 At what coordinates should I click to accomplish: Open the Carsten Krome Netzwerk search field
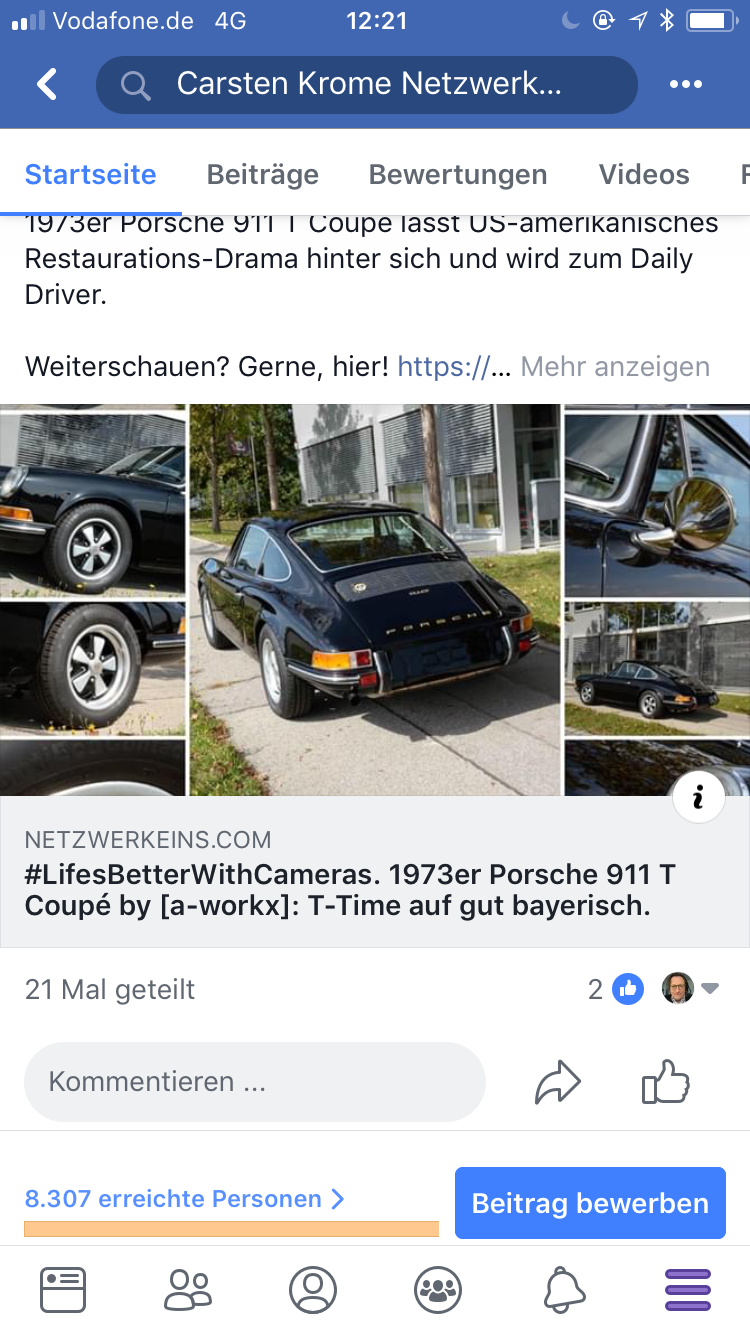(x=367, y=85)
